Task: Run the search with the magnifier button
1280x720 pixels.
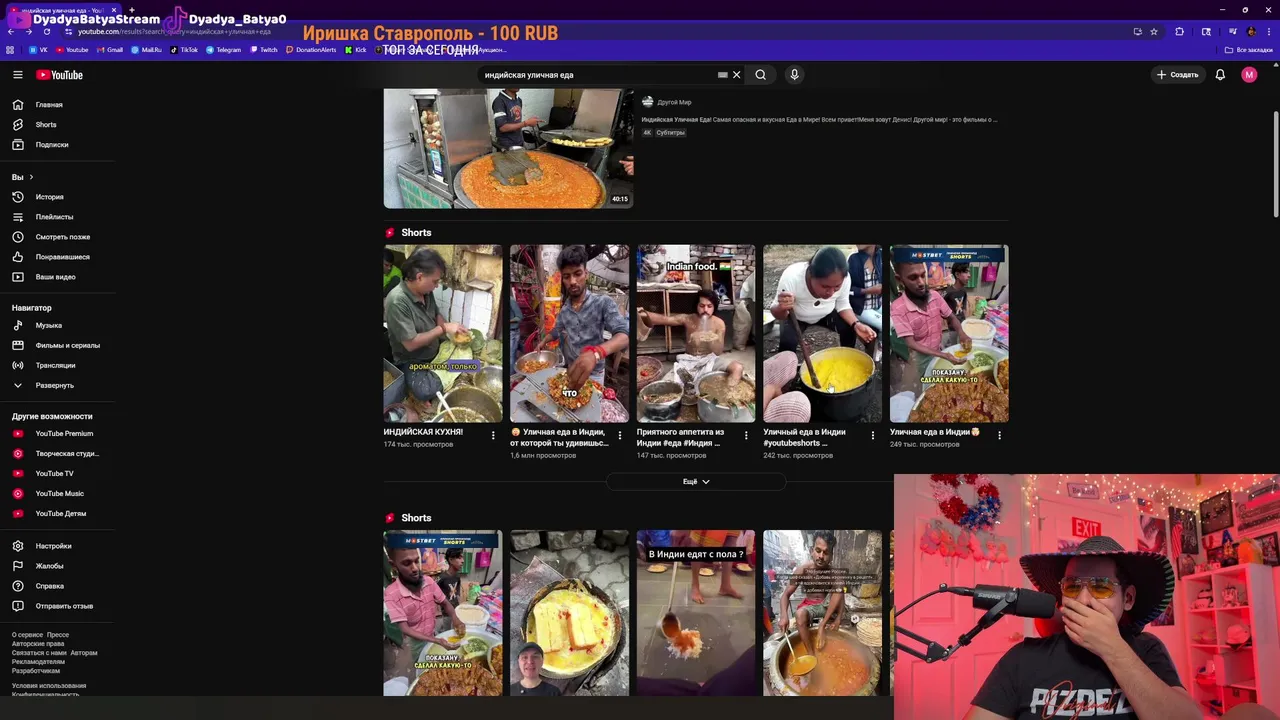Action: pyautogui.click(x=761, y=75)
